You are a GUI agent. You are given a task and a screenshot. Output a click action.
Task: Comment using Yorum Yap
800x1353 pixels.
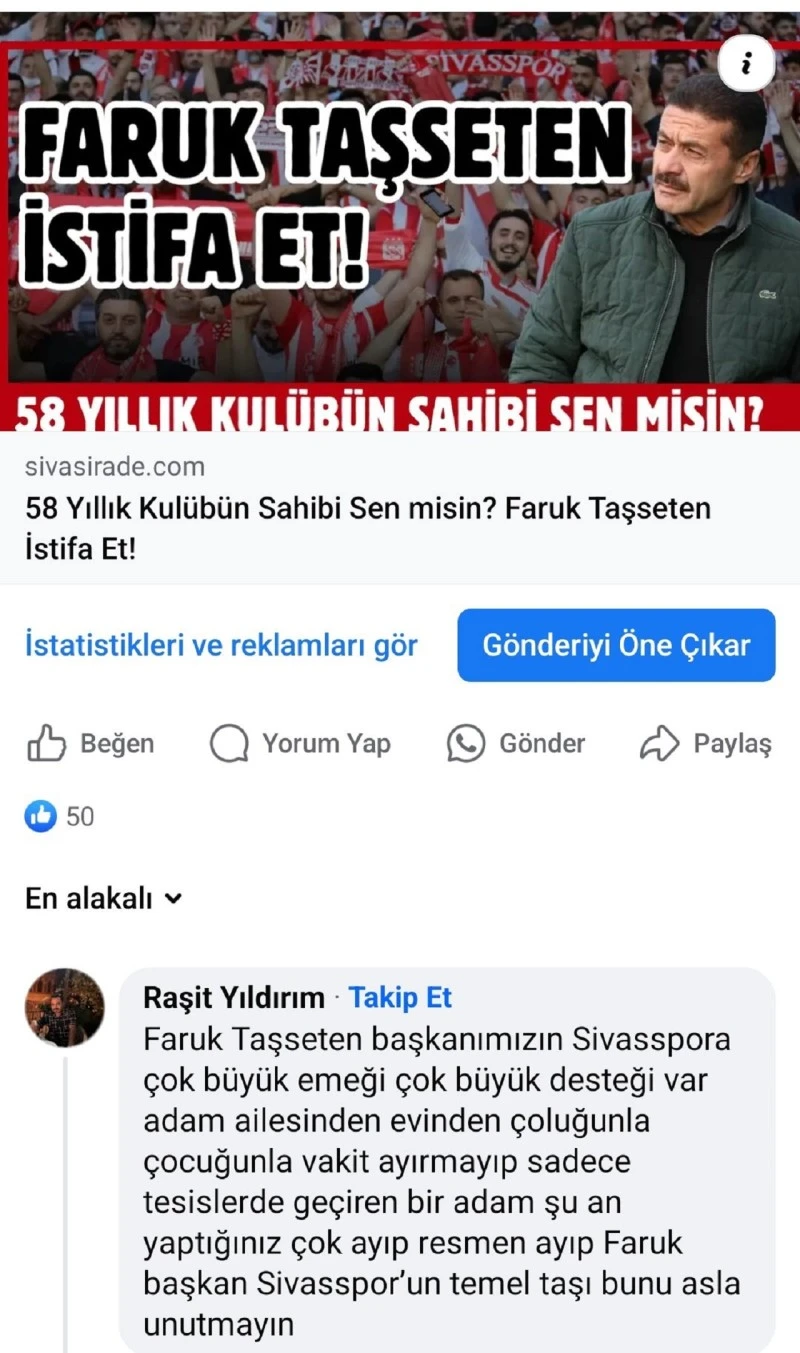click(301, 744)
